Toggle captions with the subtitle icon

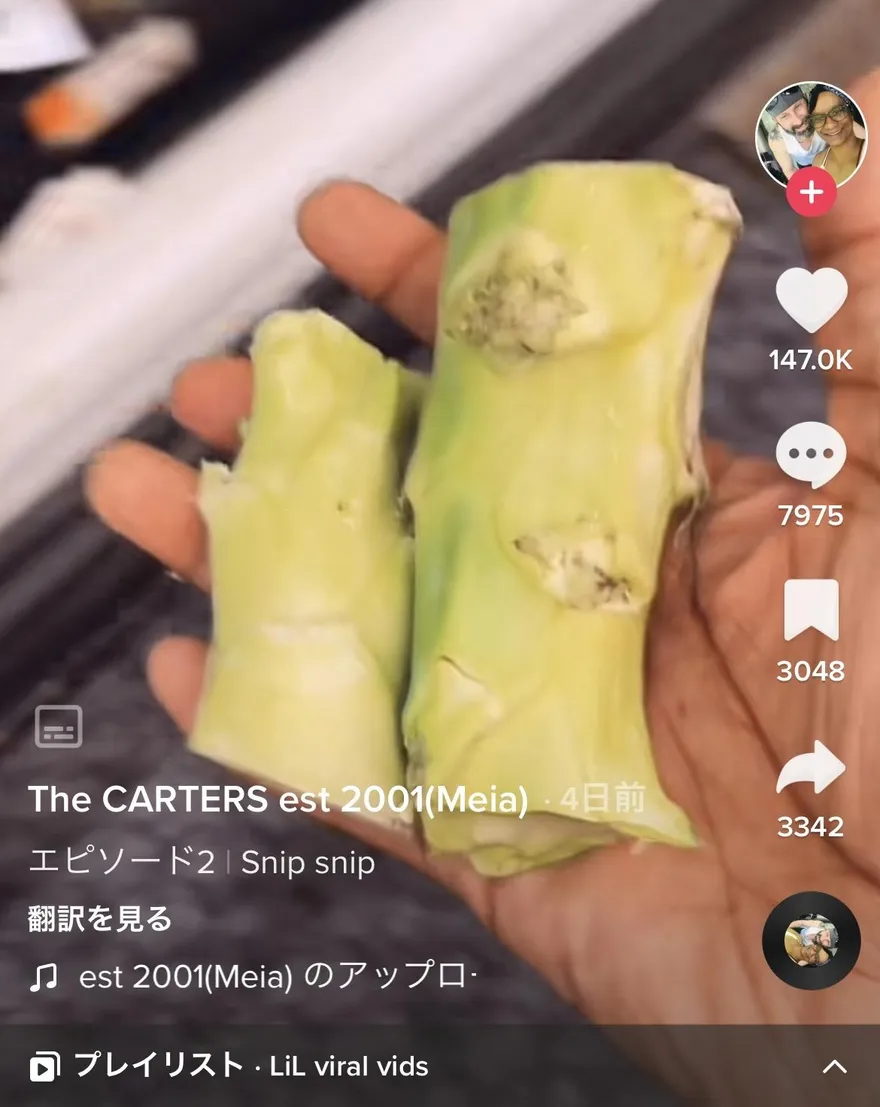point(59,727)
